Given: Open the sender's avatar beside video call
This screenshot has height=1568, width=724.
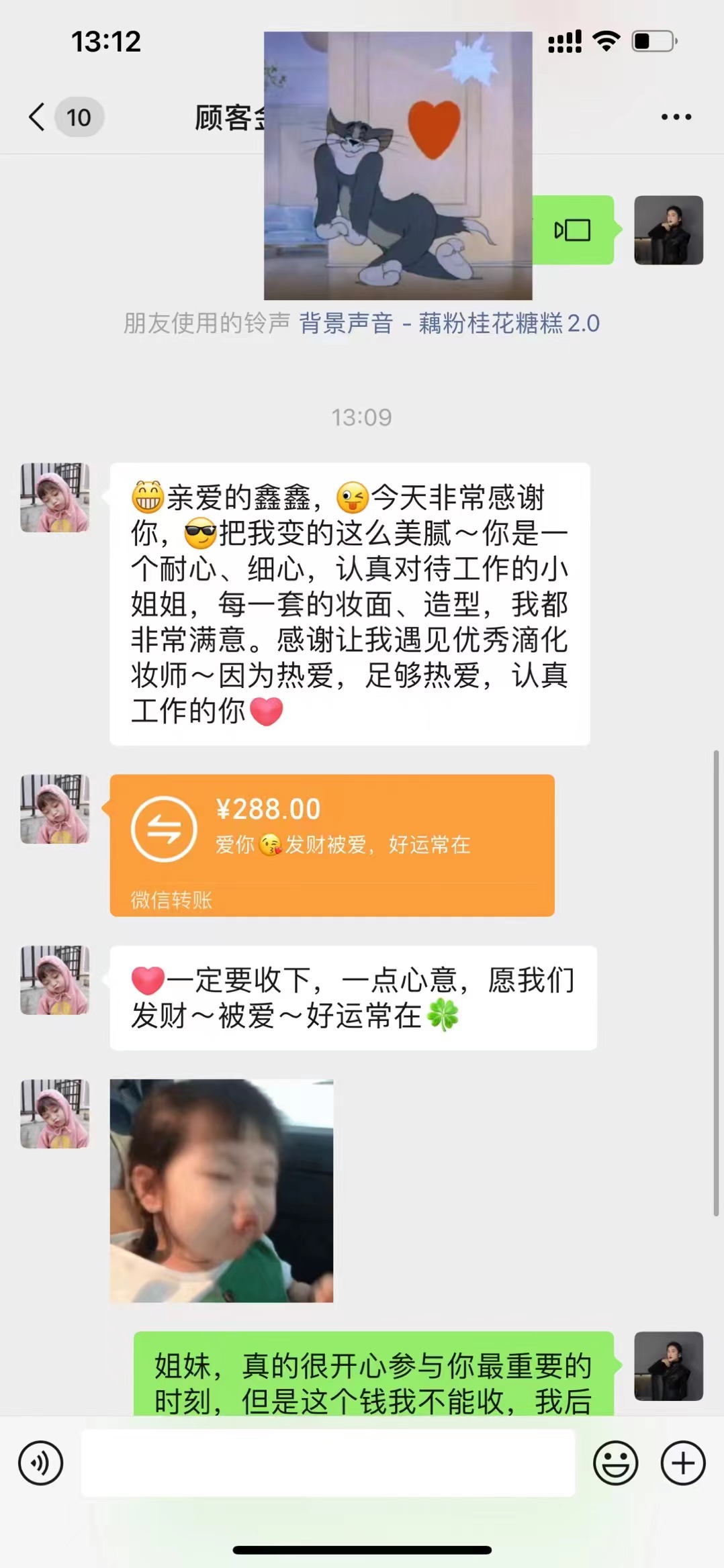Looking at the screenshot, I should (x=669, y=230).
